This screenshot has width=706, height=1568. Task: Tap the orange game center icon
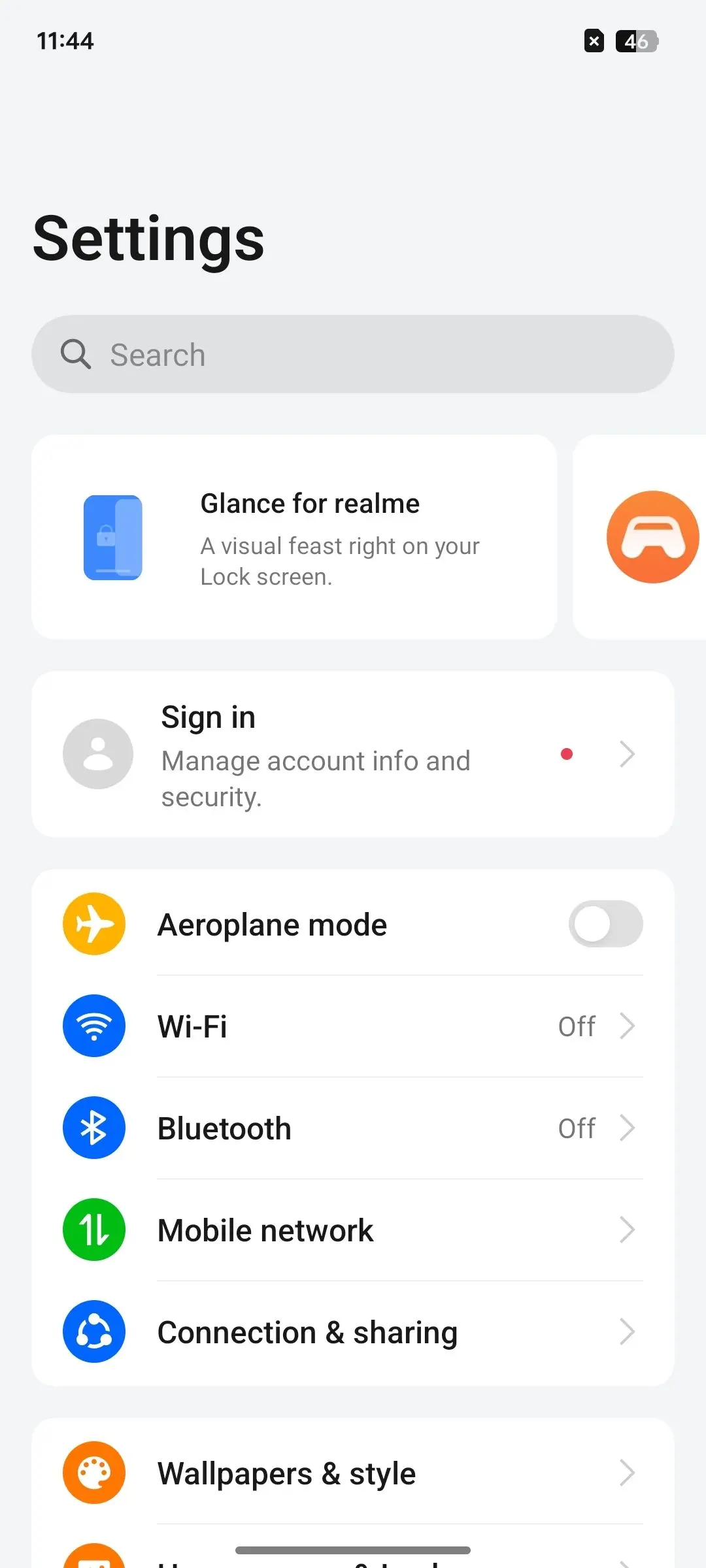point(652,536)
